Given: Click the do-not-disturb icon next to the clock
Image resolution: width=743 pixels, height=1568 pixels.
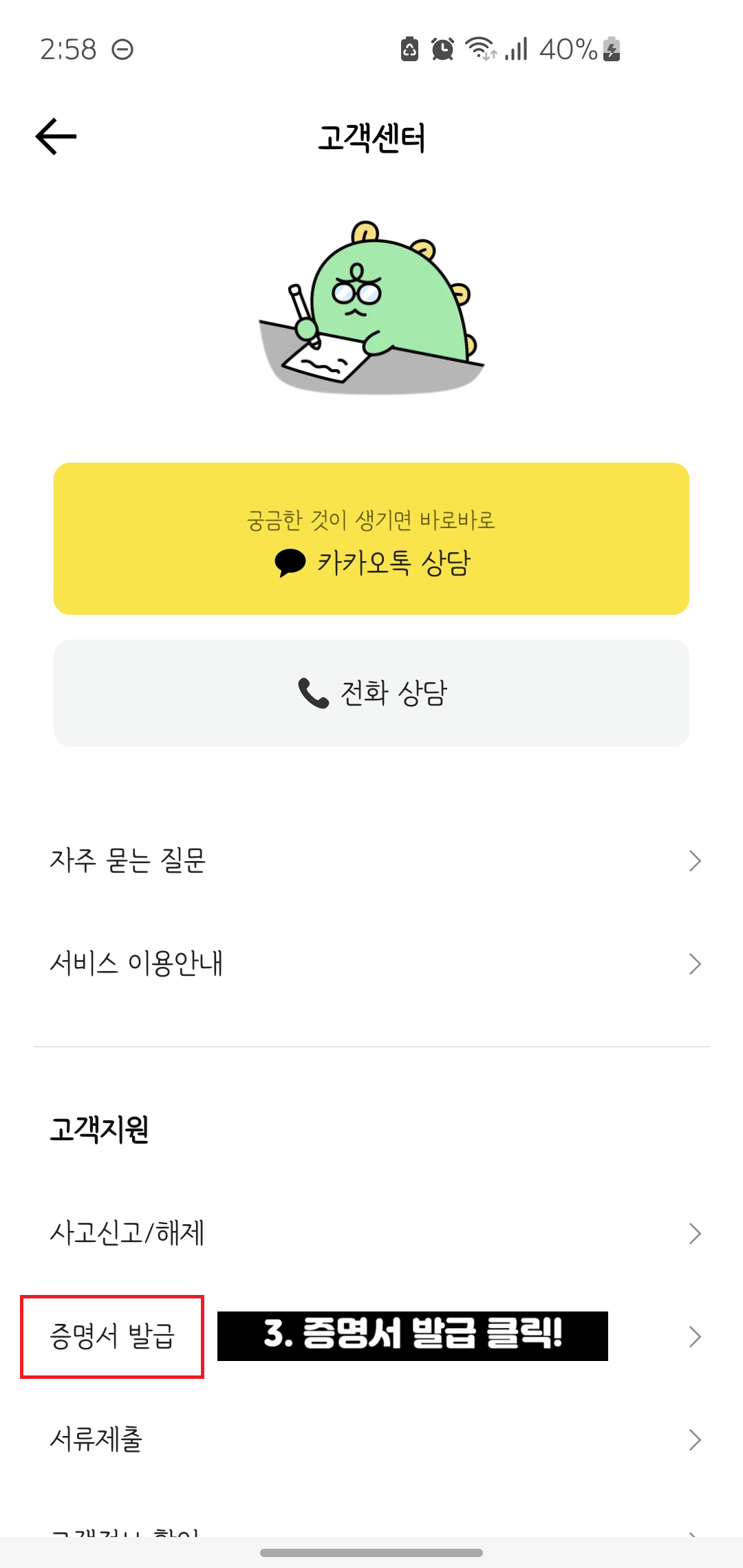Looking at the screenshot, I should (123, 48).
